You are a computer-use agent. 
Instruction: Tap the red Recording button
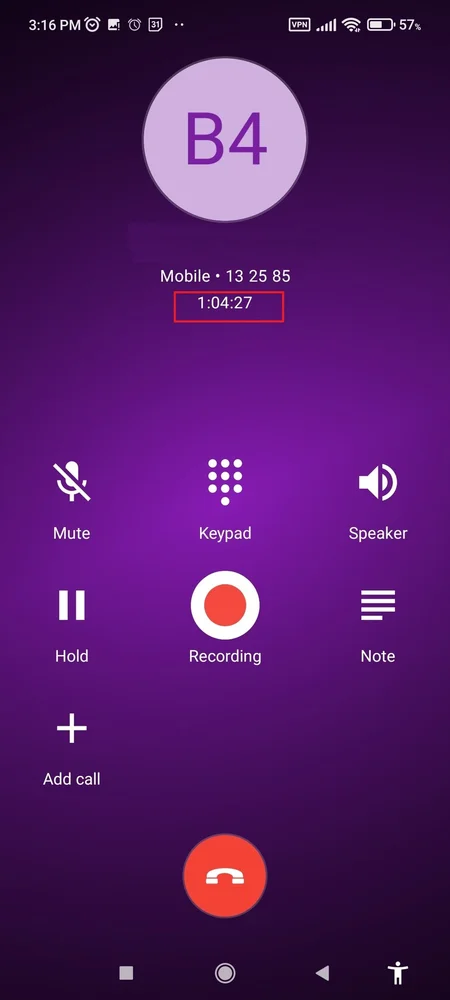click(225, 605)
